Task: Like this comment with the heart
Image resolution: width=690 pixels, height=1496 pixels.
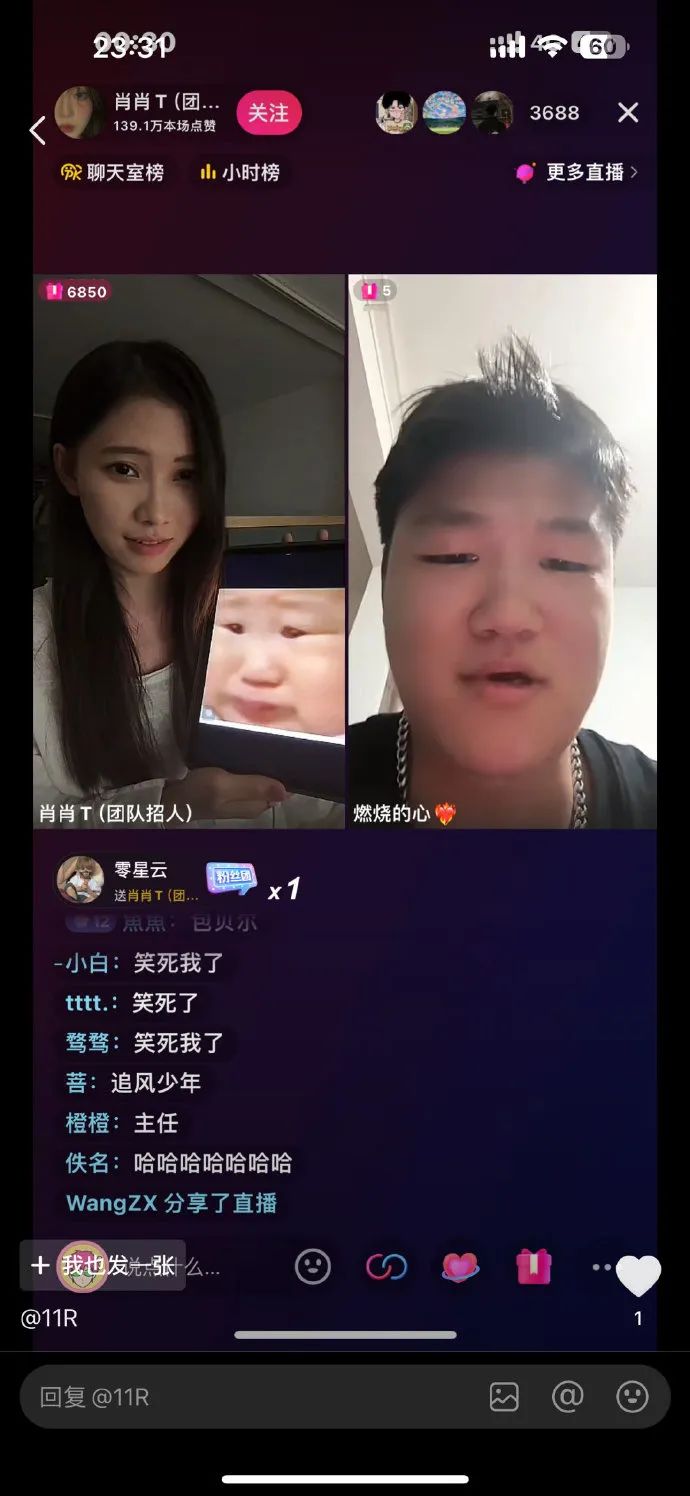Action: [x=638, y=1277]
